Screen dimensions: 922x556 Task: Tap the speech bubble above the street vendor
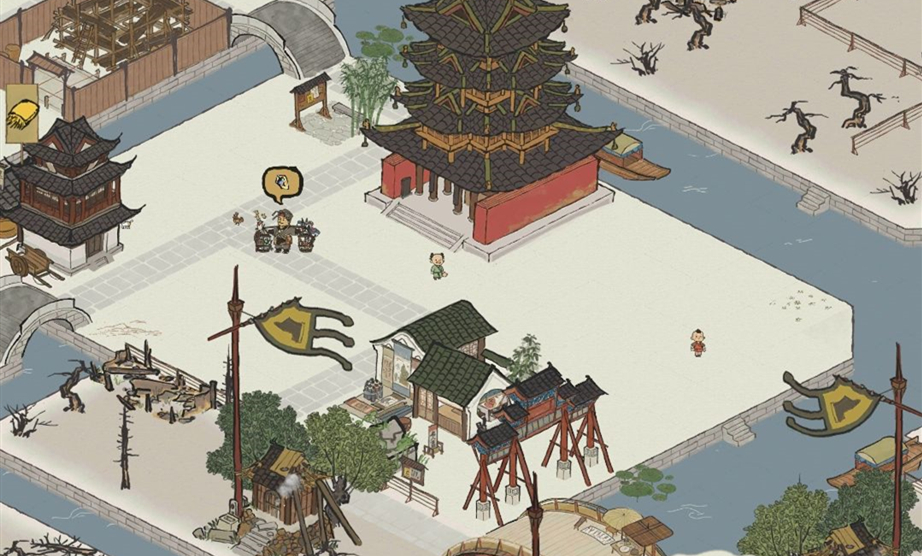tap(281, 184)
